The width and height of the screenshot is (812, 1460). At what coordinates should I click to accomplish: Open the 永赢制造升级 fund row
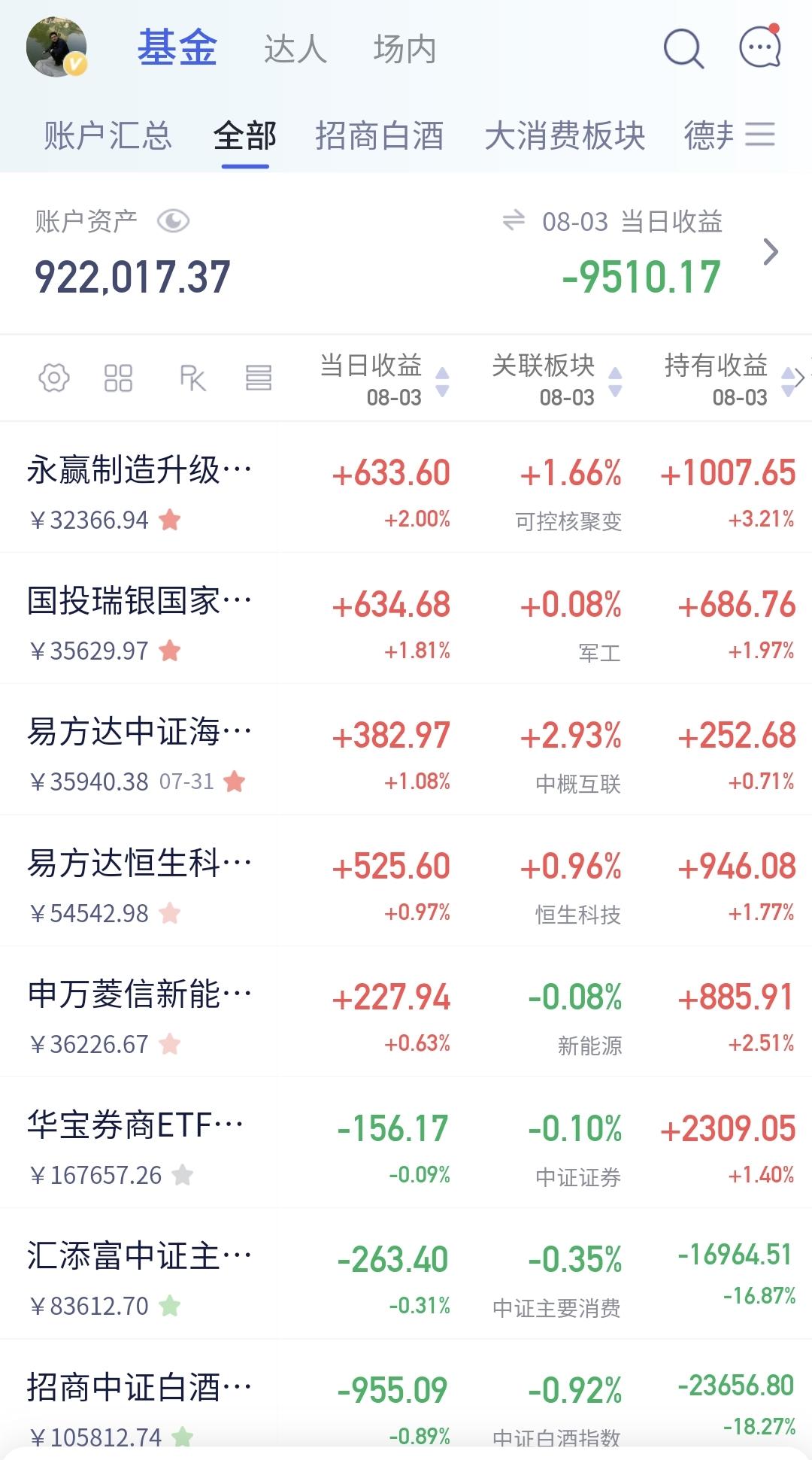(406, 487)
